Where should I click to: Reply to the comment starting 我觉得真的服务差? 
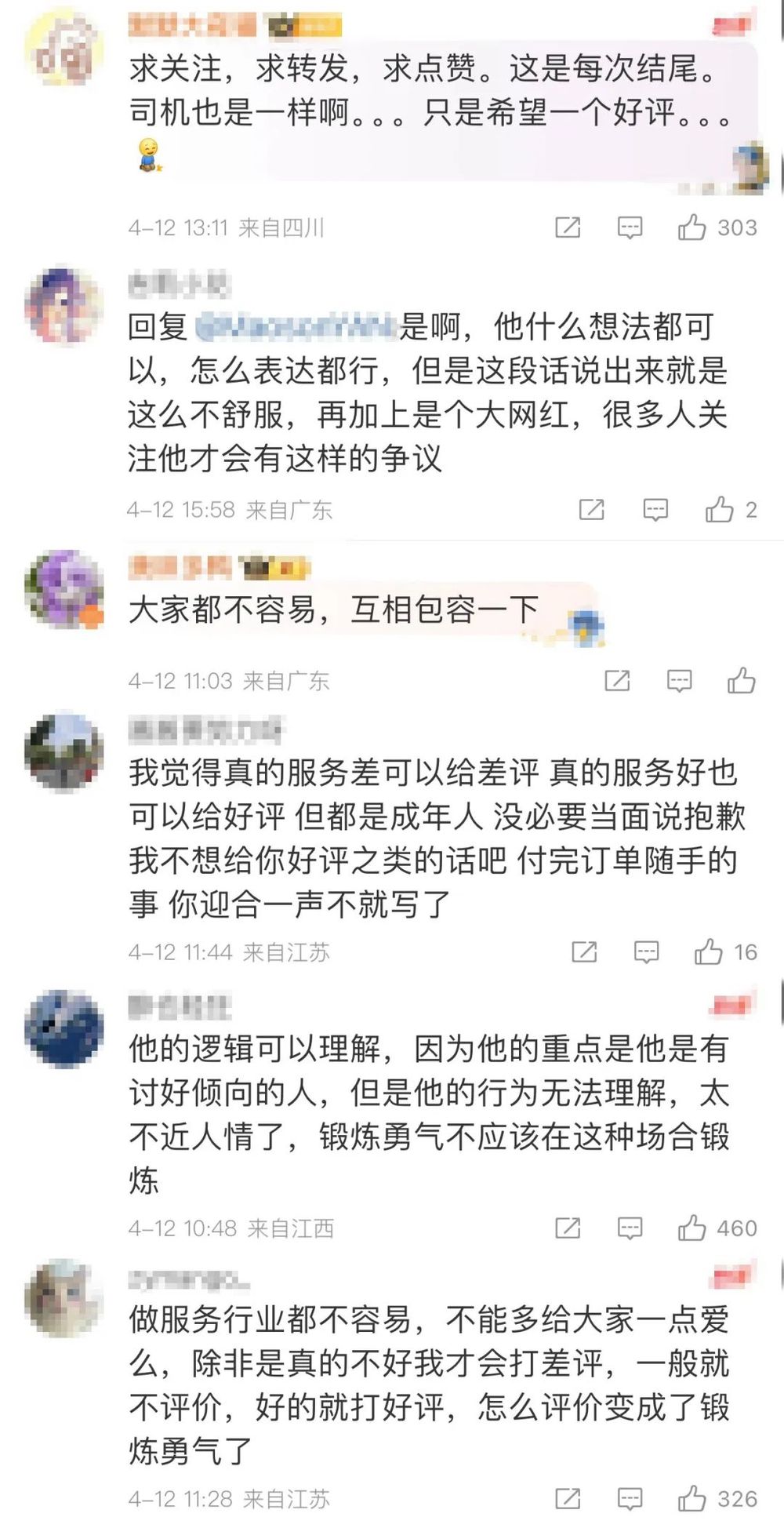(646, 952)
